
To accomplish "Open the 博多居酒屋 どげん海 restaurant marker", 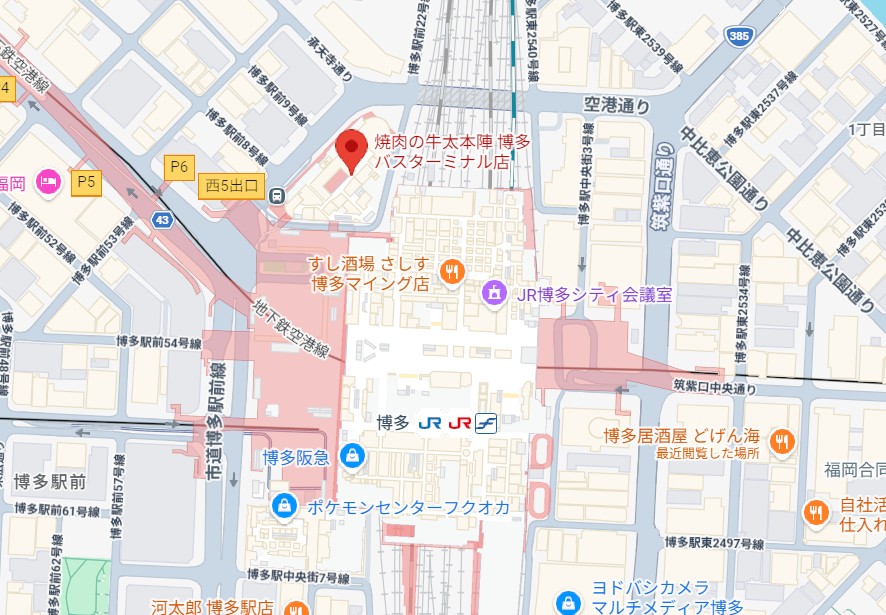I will click(785, 440).
